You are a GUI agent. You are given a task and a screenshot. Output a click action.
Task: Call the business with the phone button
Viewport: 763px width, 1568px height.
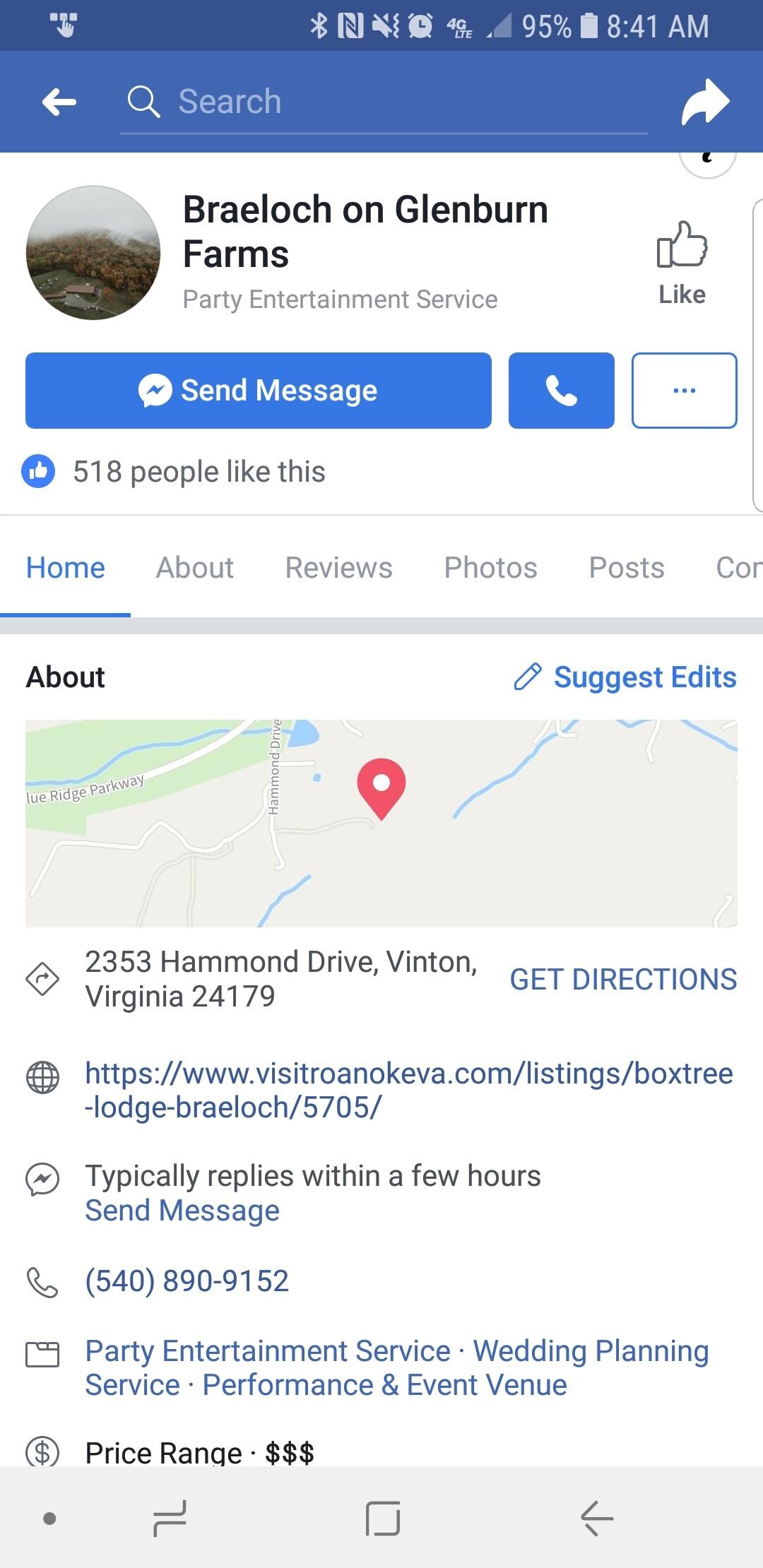pyautogui.click(x=561, y=391)
